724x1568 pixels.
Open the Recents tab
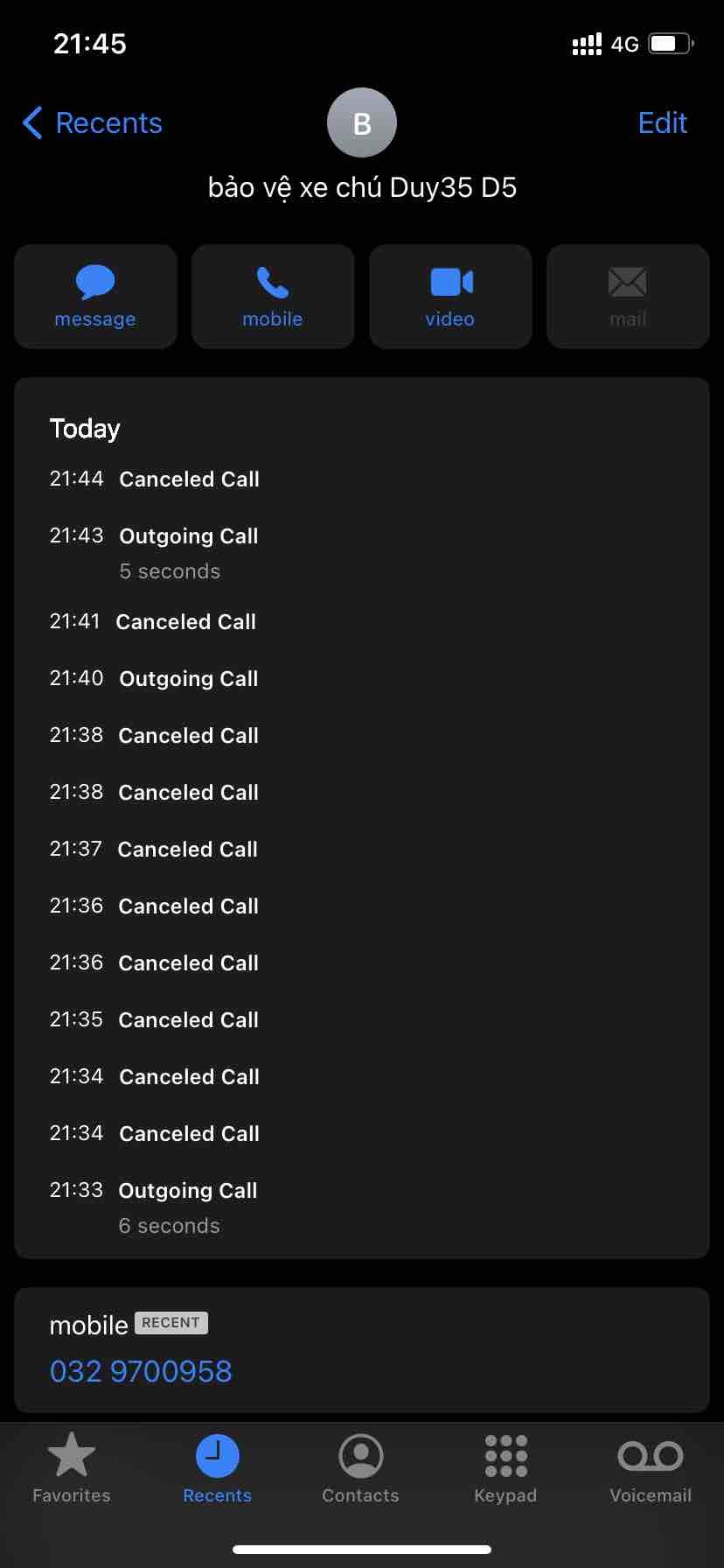[217, 1468]
